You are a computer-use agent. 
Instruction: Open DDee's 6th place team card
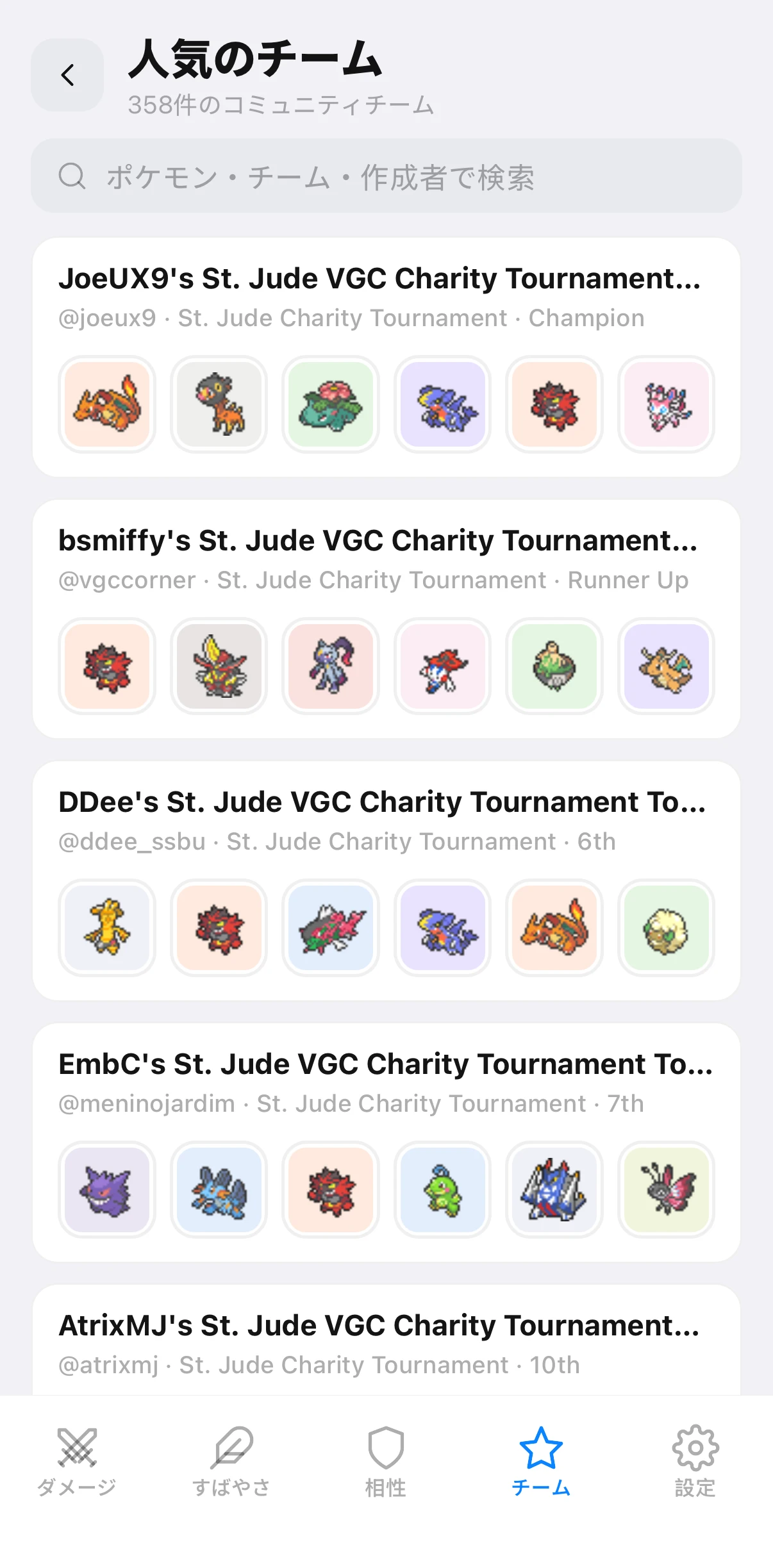[386, 880]
